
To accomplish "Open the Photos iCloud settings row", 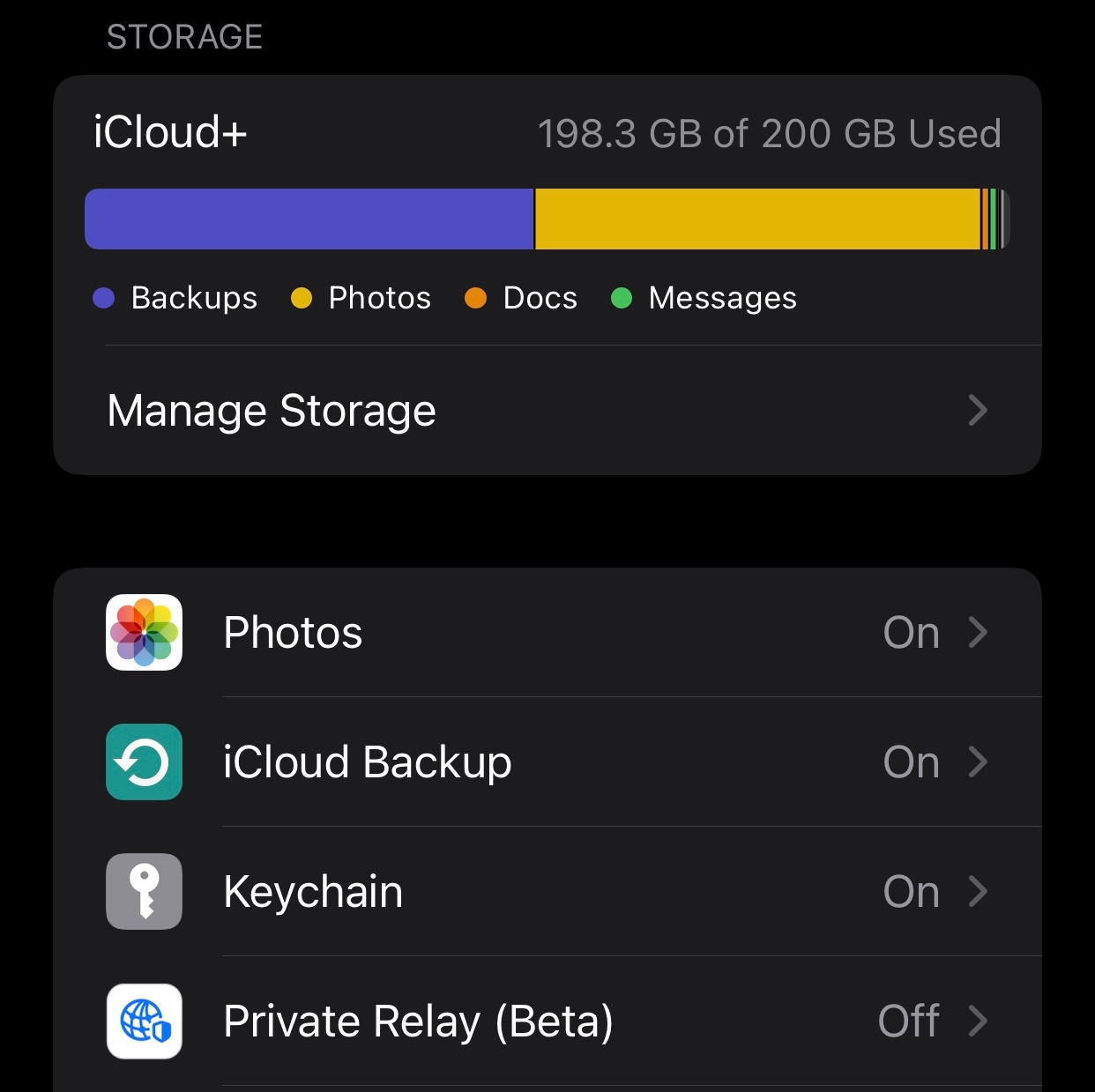I will click(x=547, y=633).
